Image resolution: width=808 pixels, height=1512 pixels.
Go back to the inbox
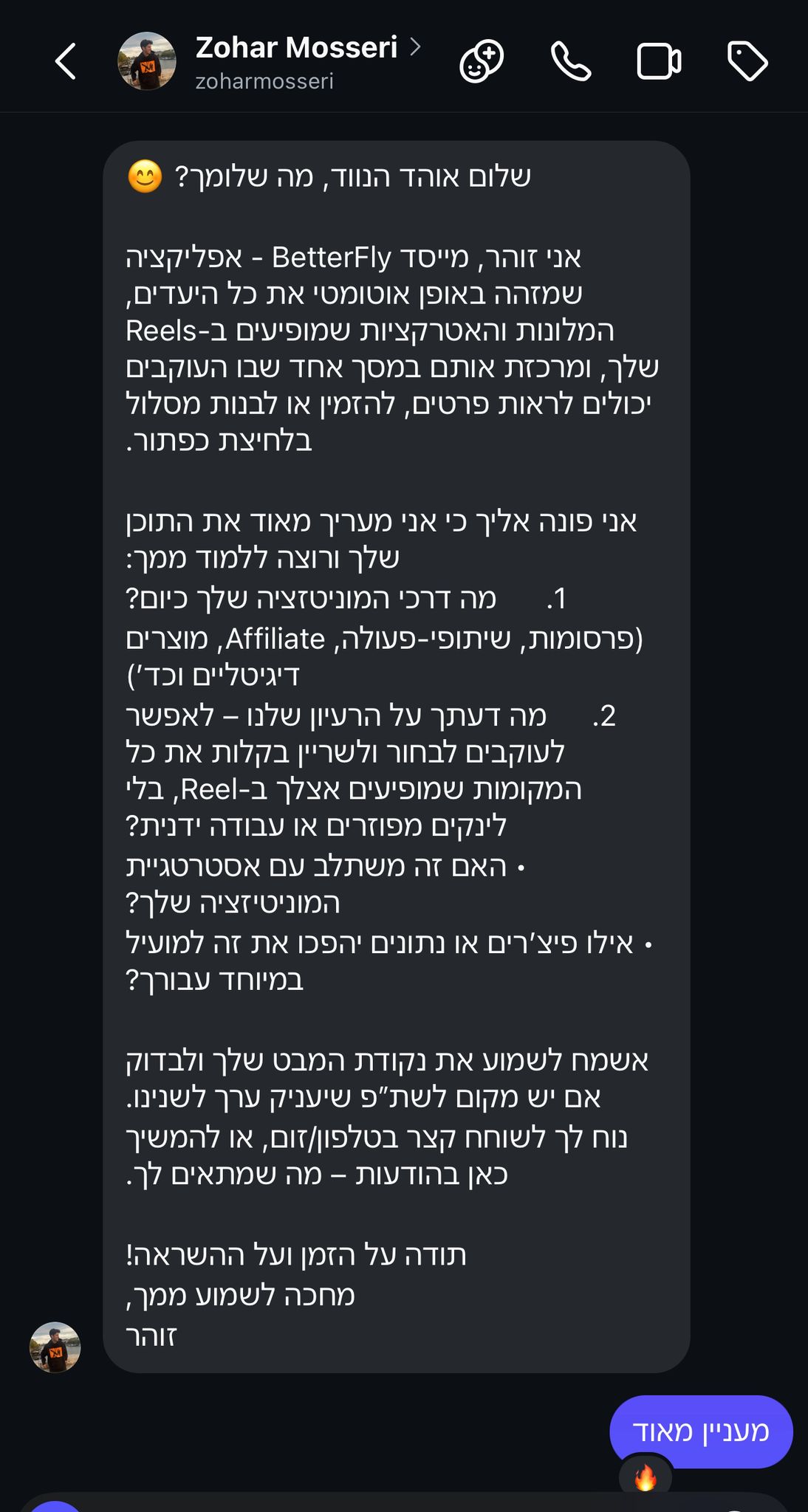click(66, 61)
